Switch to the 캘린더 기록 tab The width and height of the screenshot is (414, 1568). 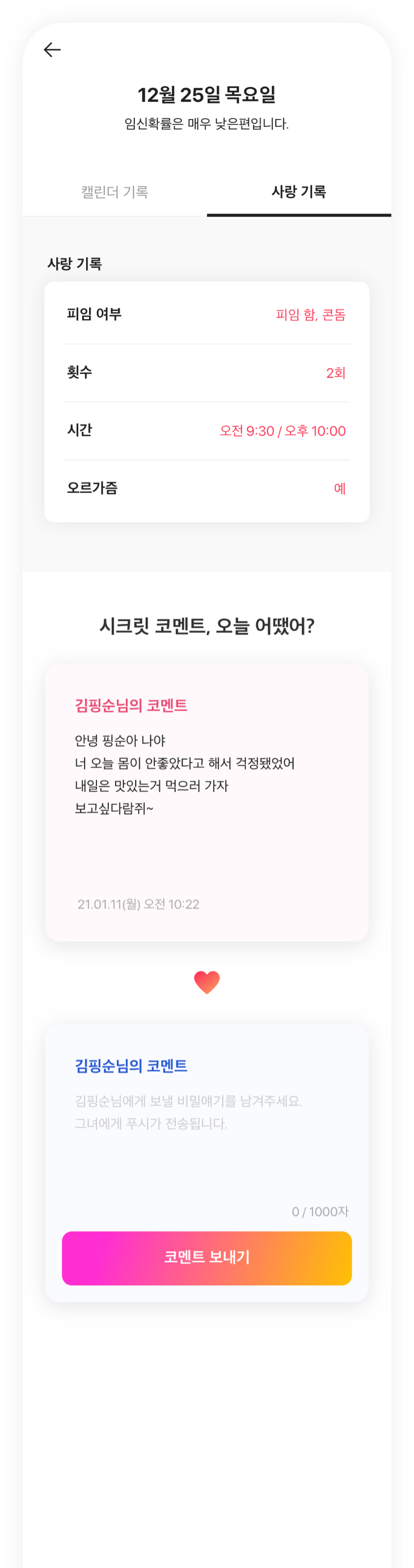coord(115,192)
